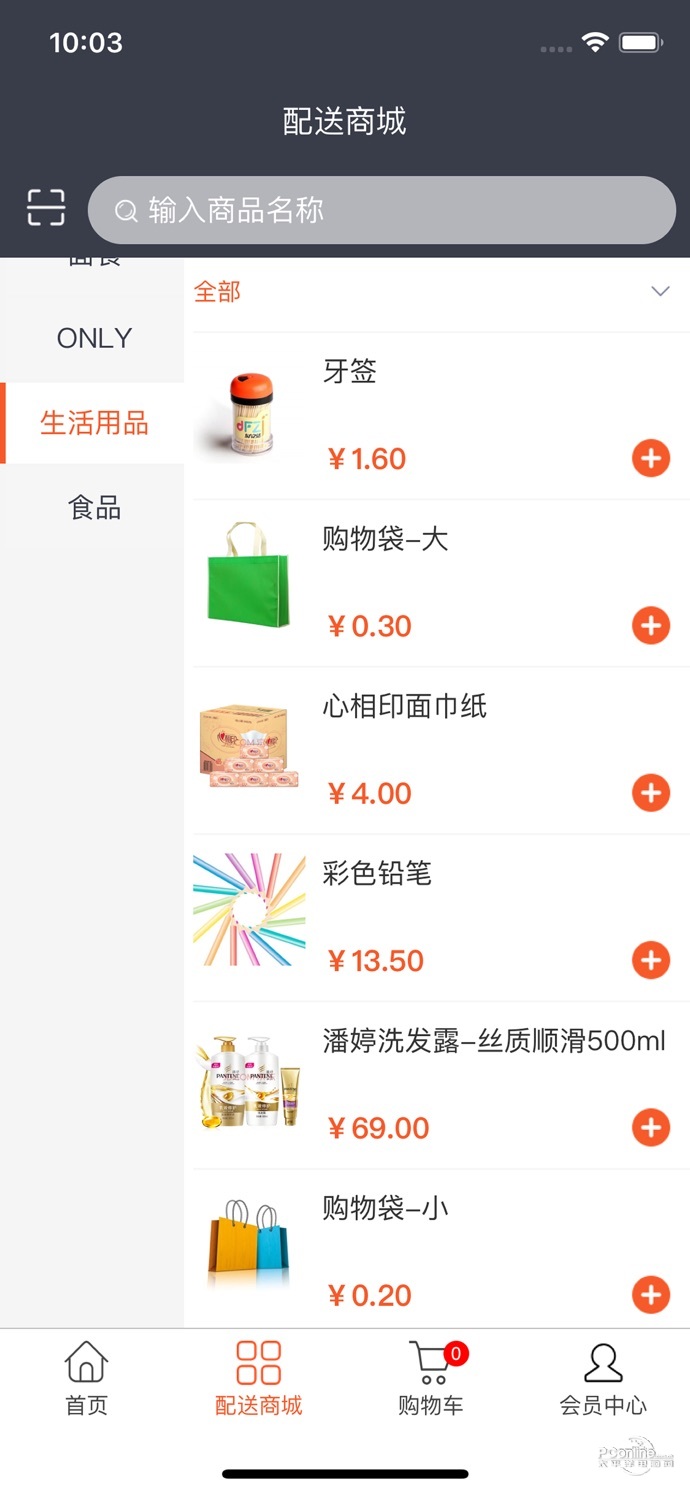The image size is (690, 1493).
Task: Open the 彩色铅笔 product listing
Action: 377,874
